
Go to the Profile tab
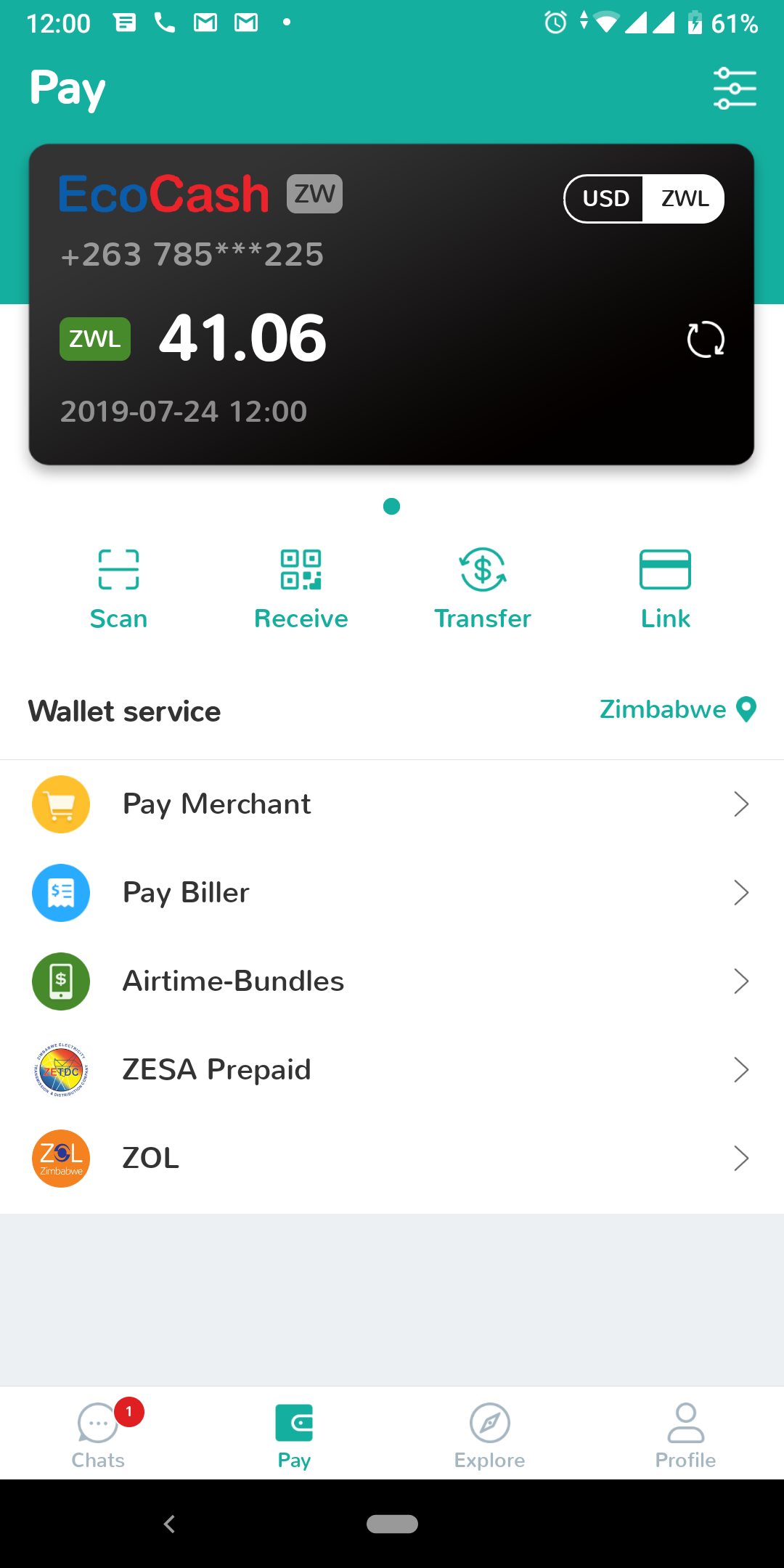click(685, 1434)
